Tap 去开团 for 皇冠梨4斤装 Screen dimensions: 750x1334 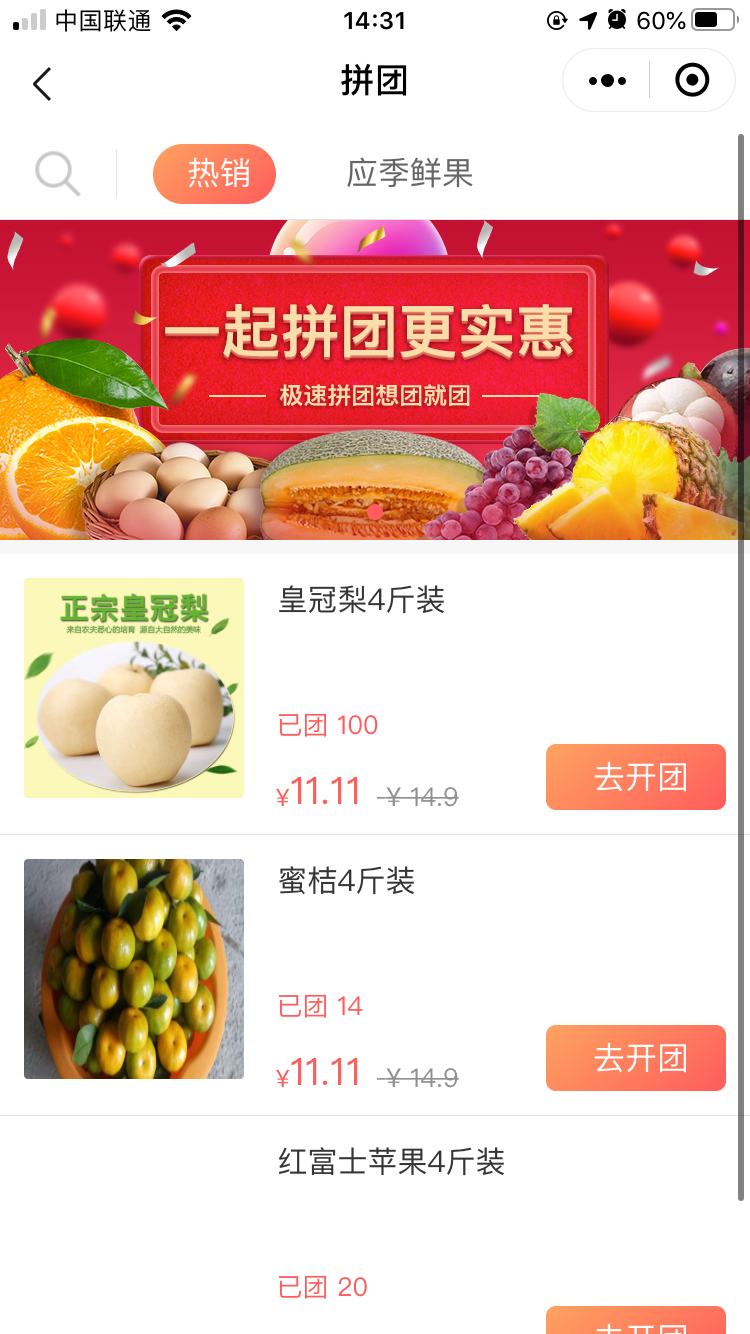pyautogui.click(x=636, y=777)
